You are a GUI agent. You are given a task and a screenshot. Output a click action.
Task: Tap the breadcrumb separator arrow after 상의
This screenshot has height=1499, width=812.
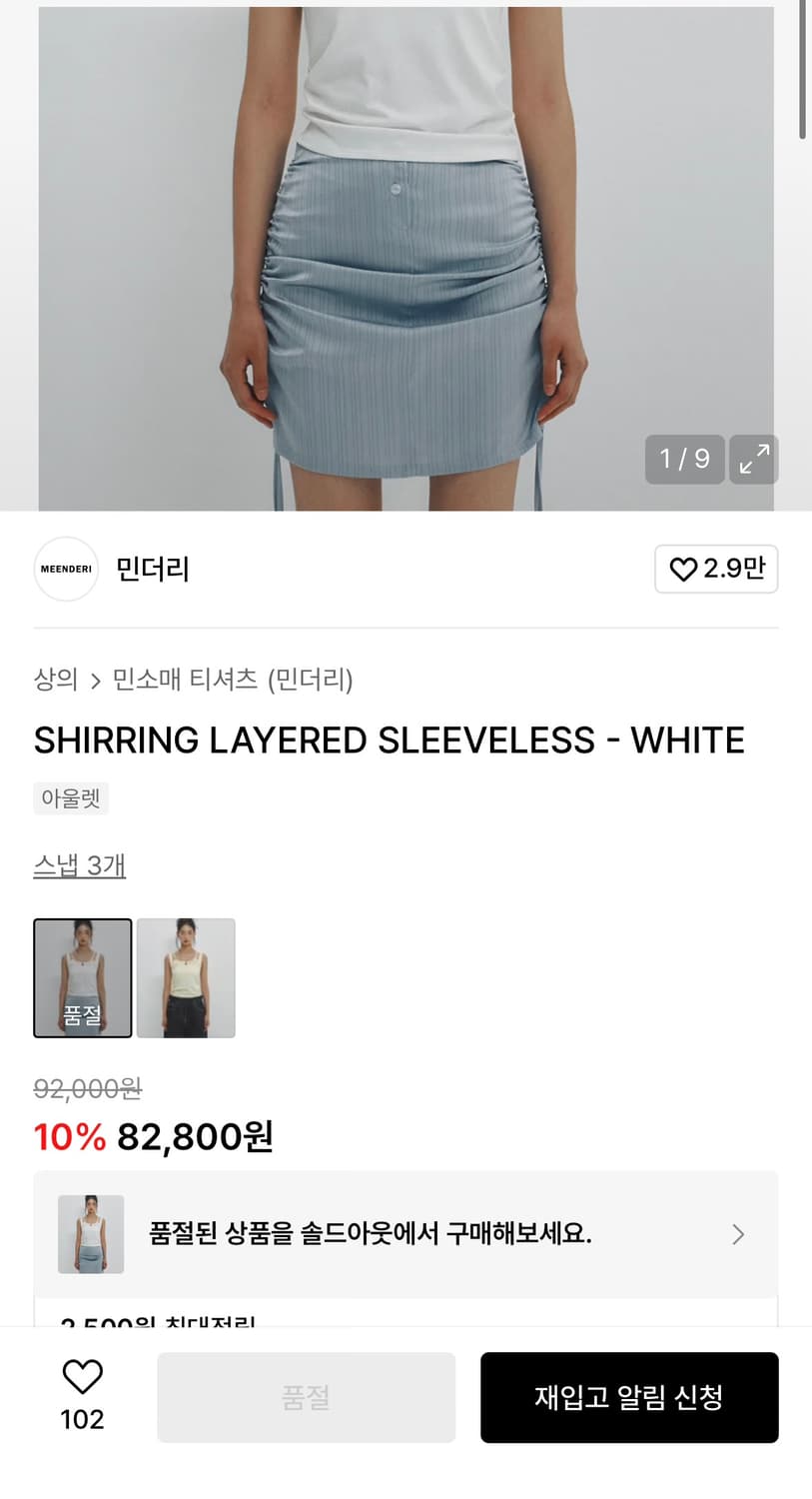point(96,681)
